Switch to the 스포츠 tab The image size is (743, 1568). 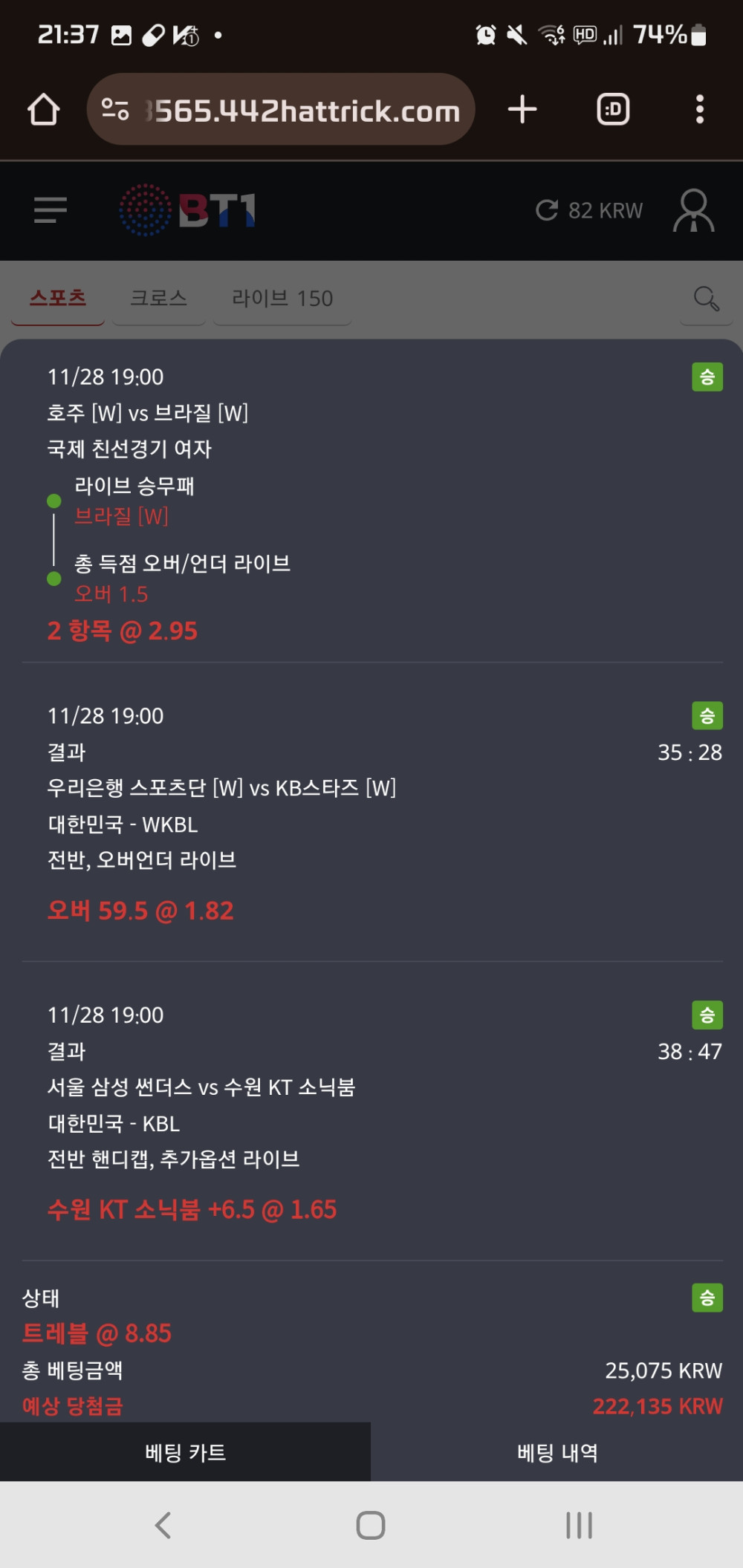(x=58, y=299)
